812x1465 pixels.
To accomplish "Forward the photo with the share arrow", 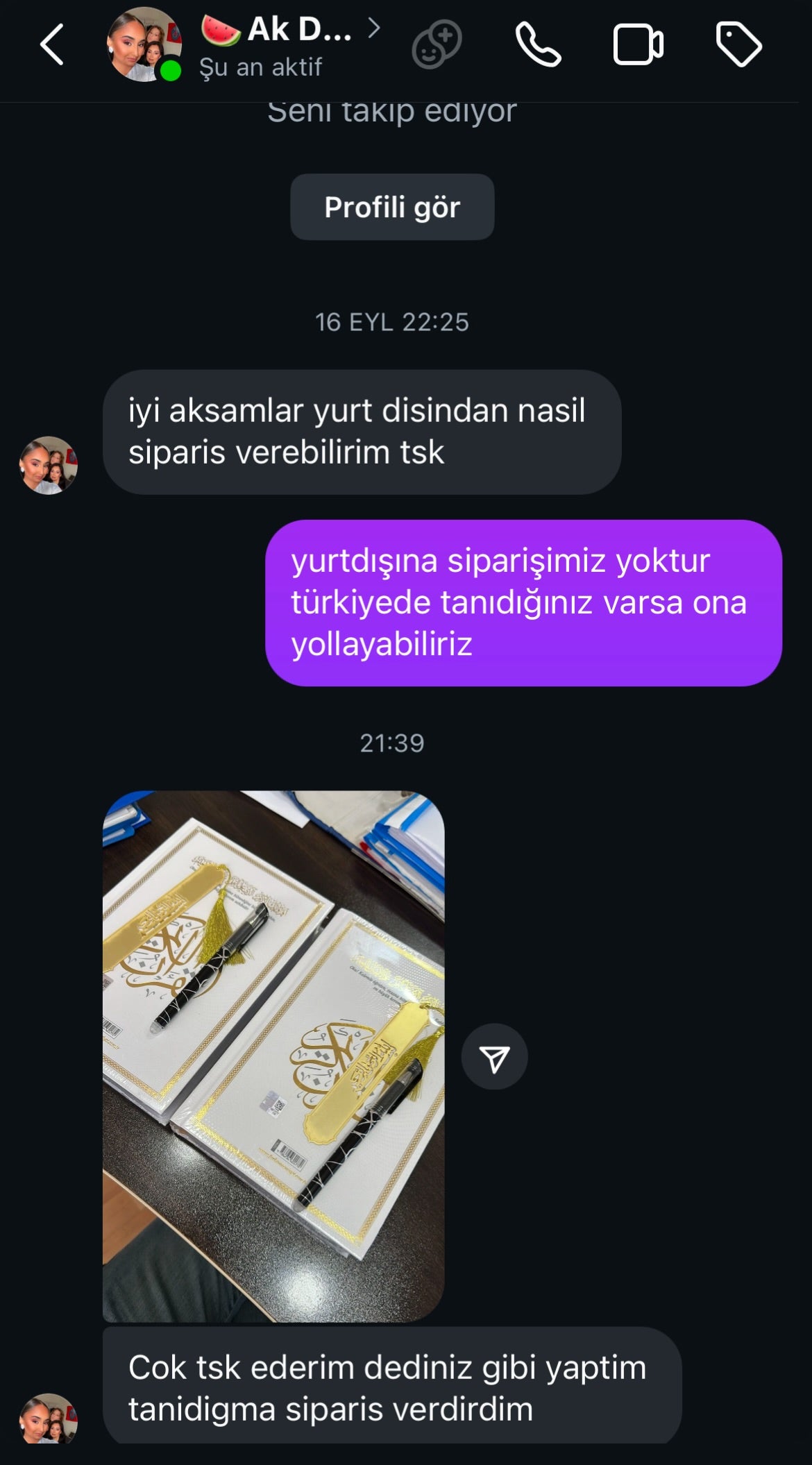I will point(494,1056).
